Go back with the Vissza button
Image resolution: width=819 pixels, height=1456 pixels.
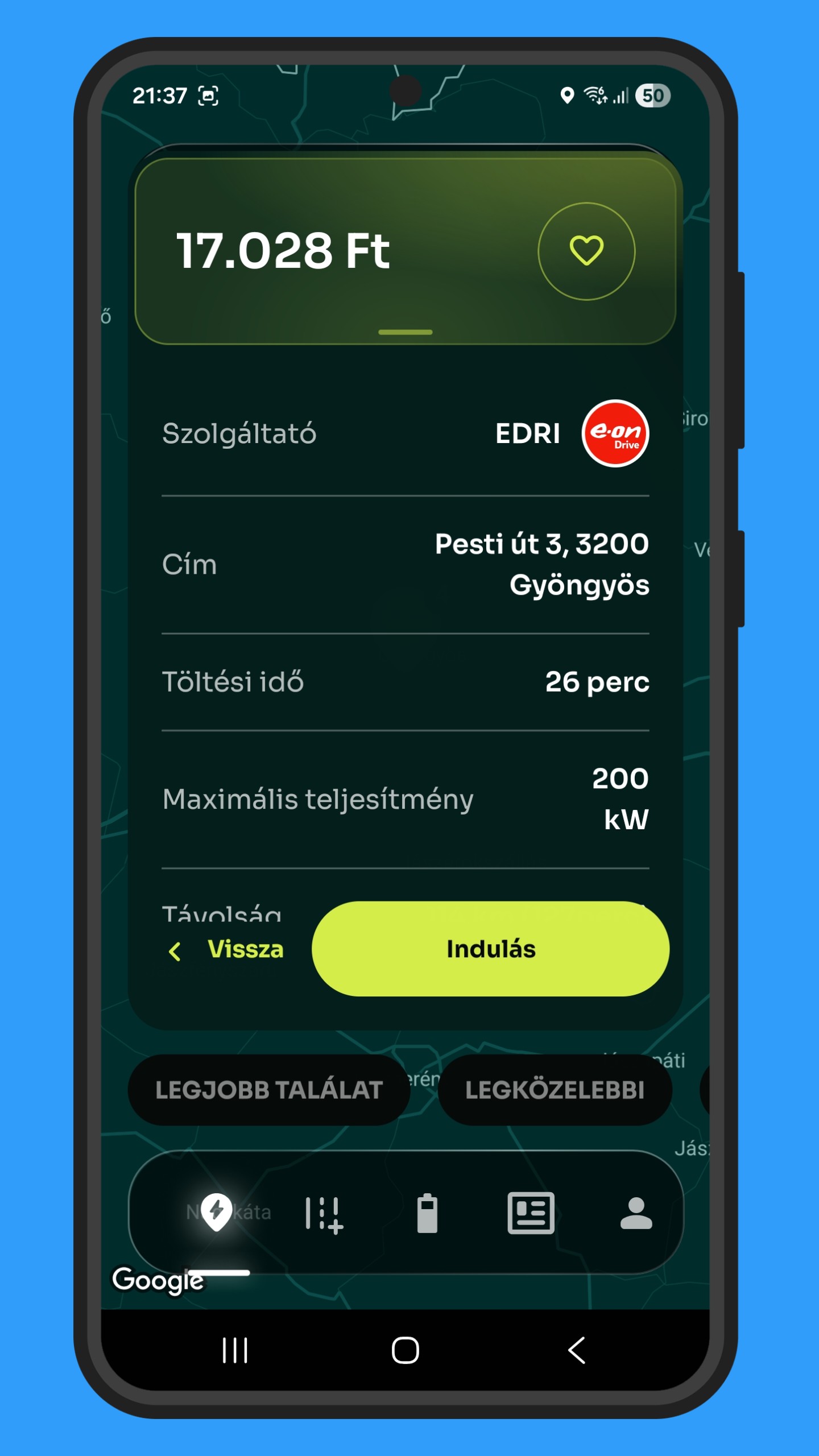pyautogui.click(x=227, y=950)
